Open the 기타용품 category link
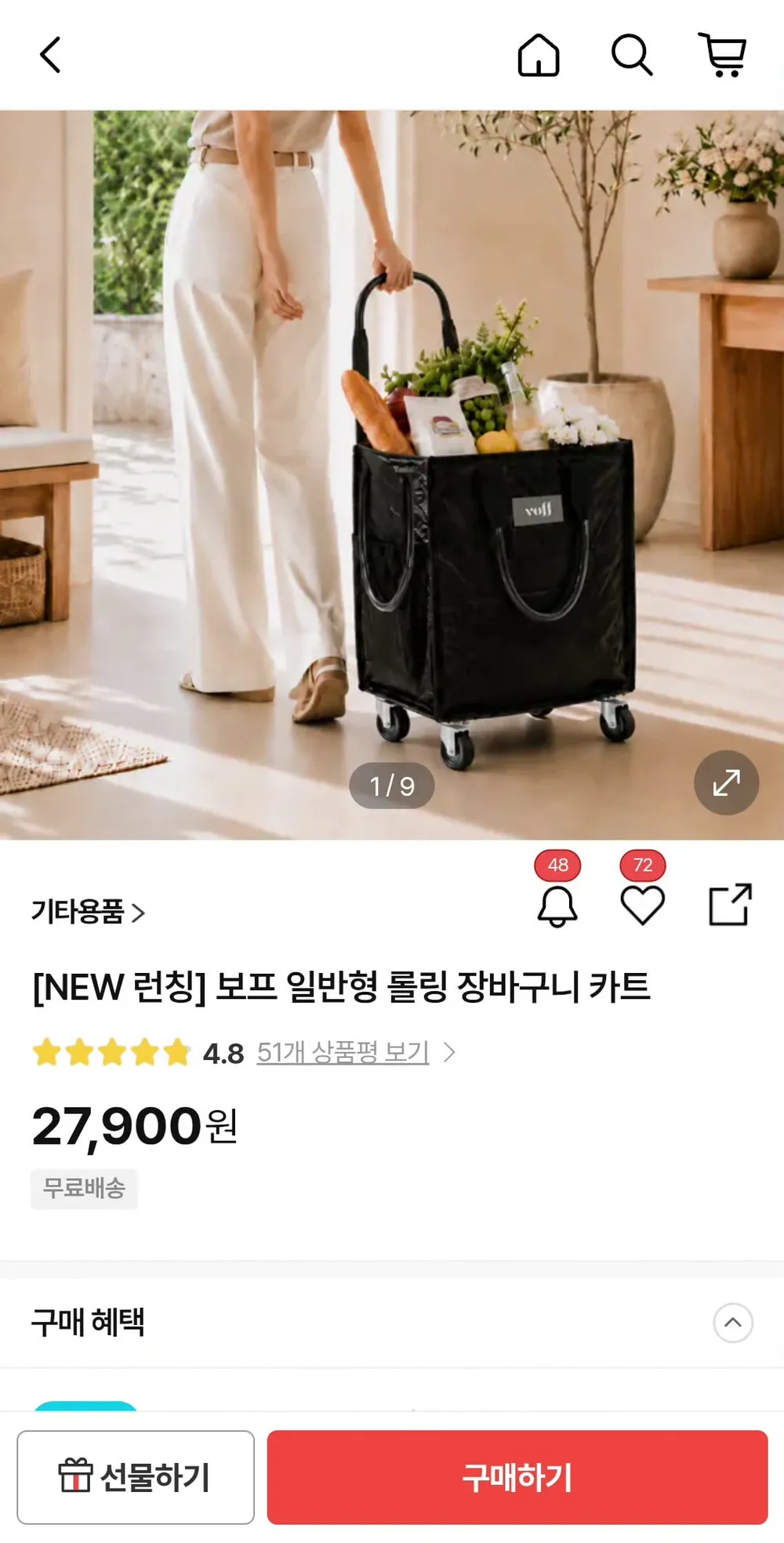The height and width of the screenshot is (1543, 784). point(89,912)
